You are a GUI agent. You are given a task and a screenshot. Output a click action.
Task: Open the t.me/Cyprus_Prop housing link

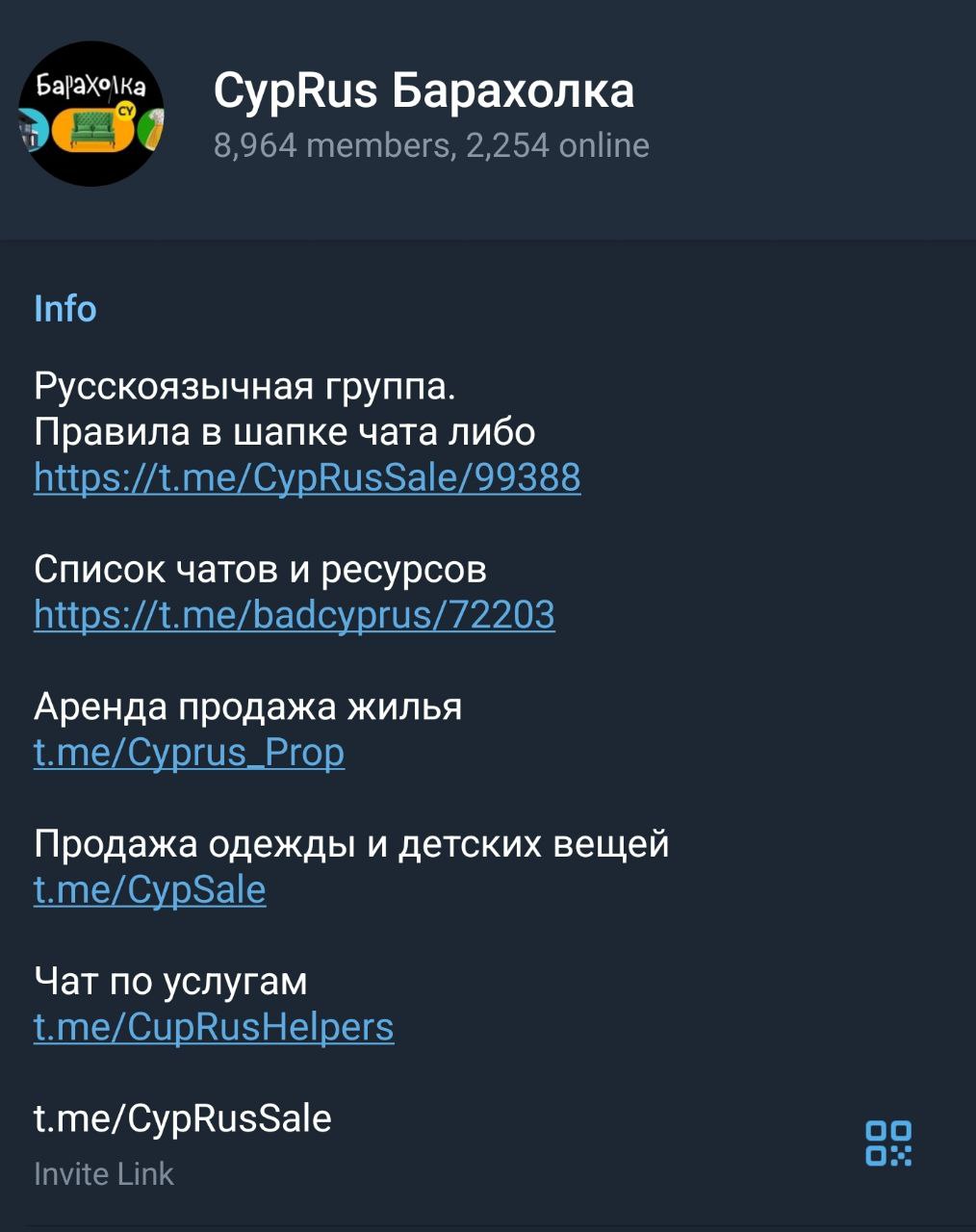click(x=189, y=752)
